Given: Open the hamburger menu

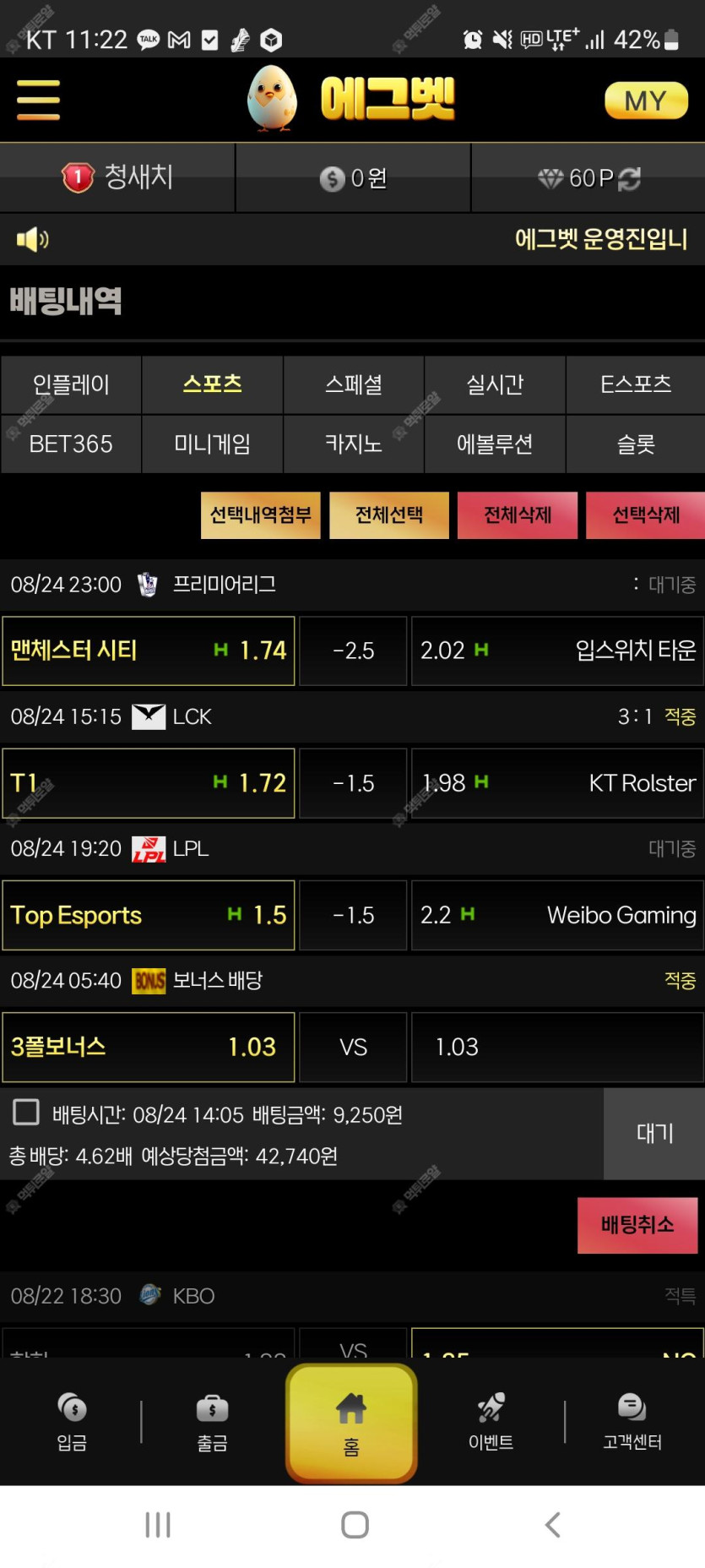Looking at the screenshot, I should 38,100.
